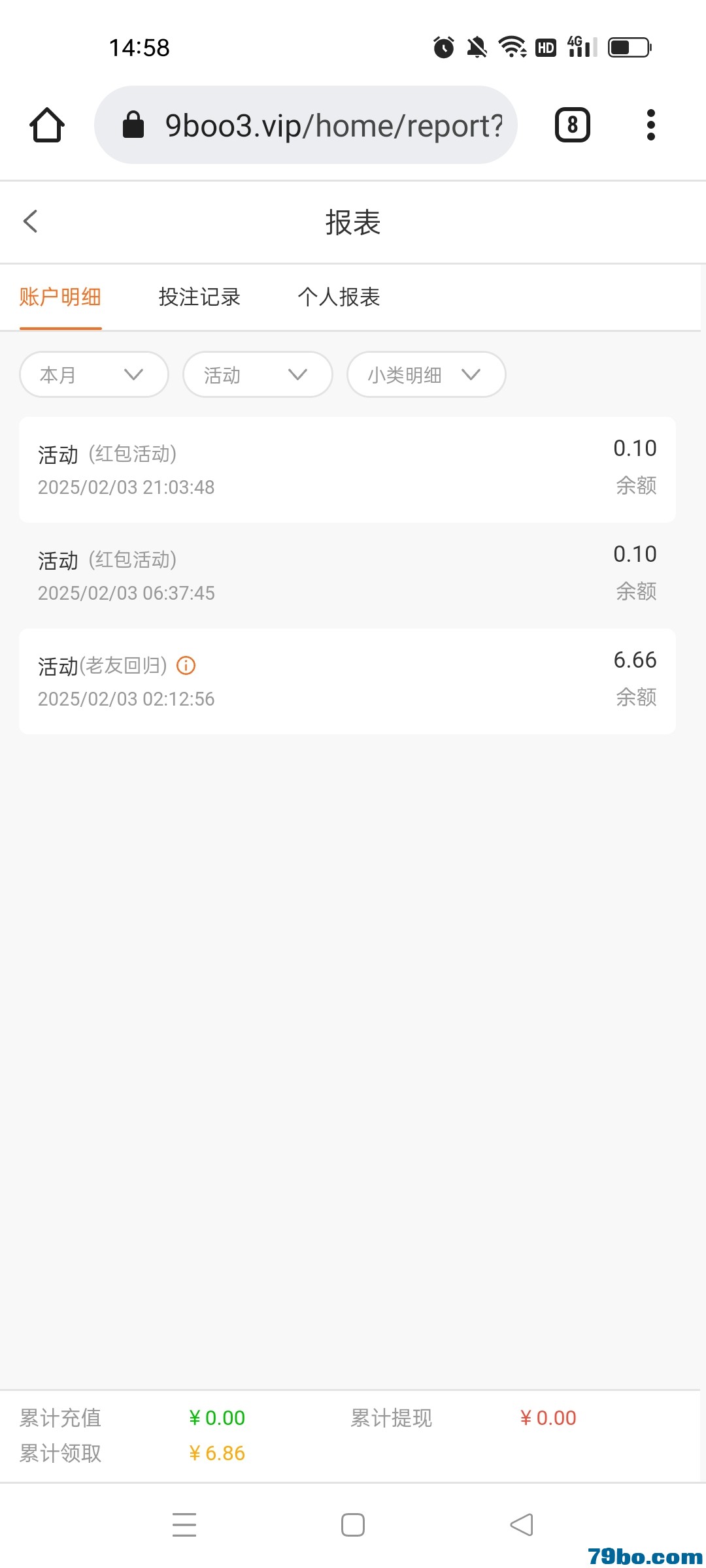Open the browser home page
The width and height of the screenshot is (706, 1568).
tap(47, 125)
